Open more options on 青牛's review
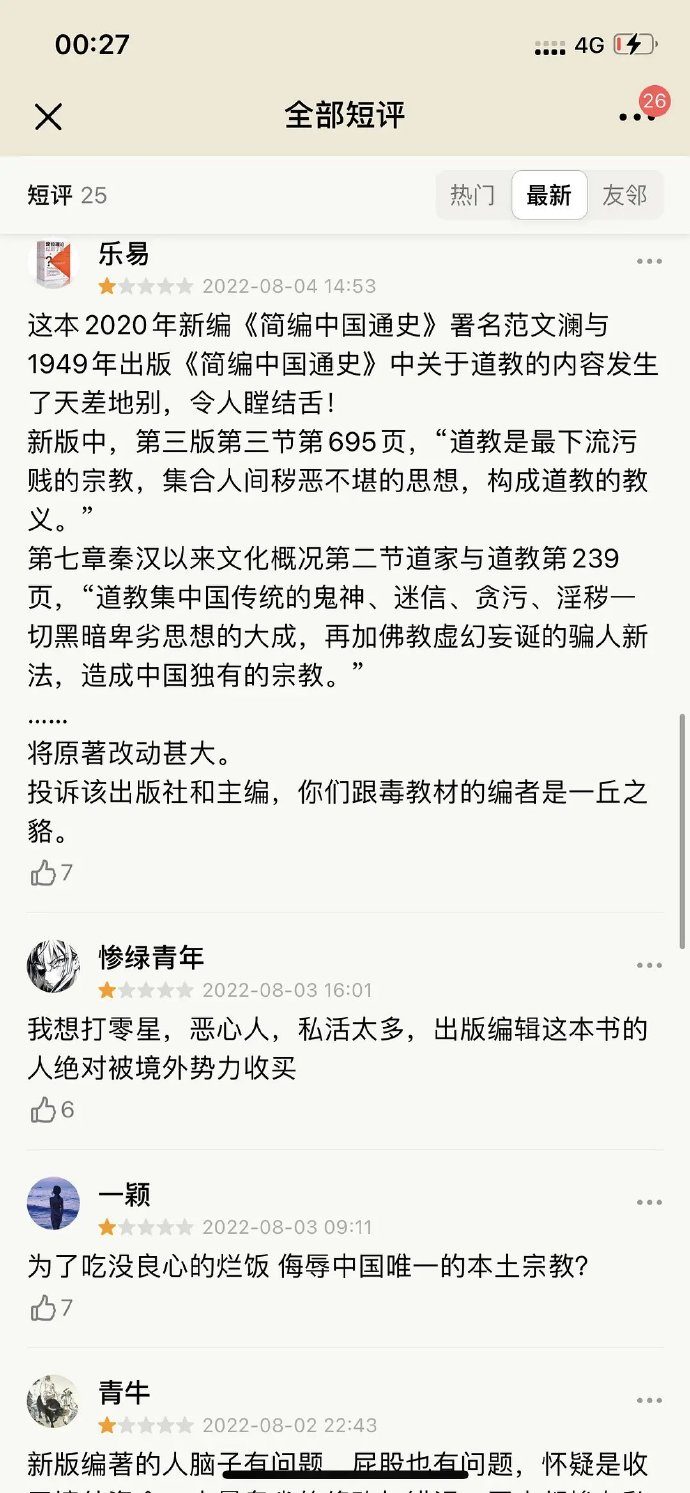Image resolution: width=690 pixels, height=1493 pixels. coord(649,1400)
